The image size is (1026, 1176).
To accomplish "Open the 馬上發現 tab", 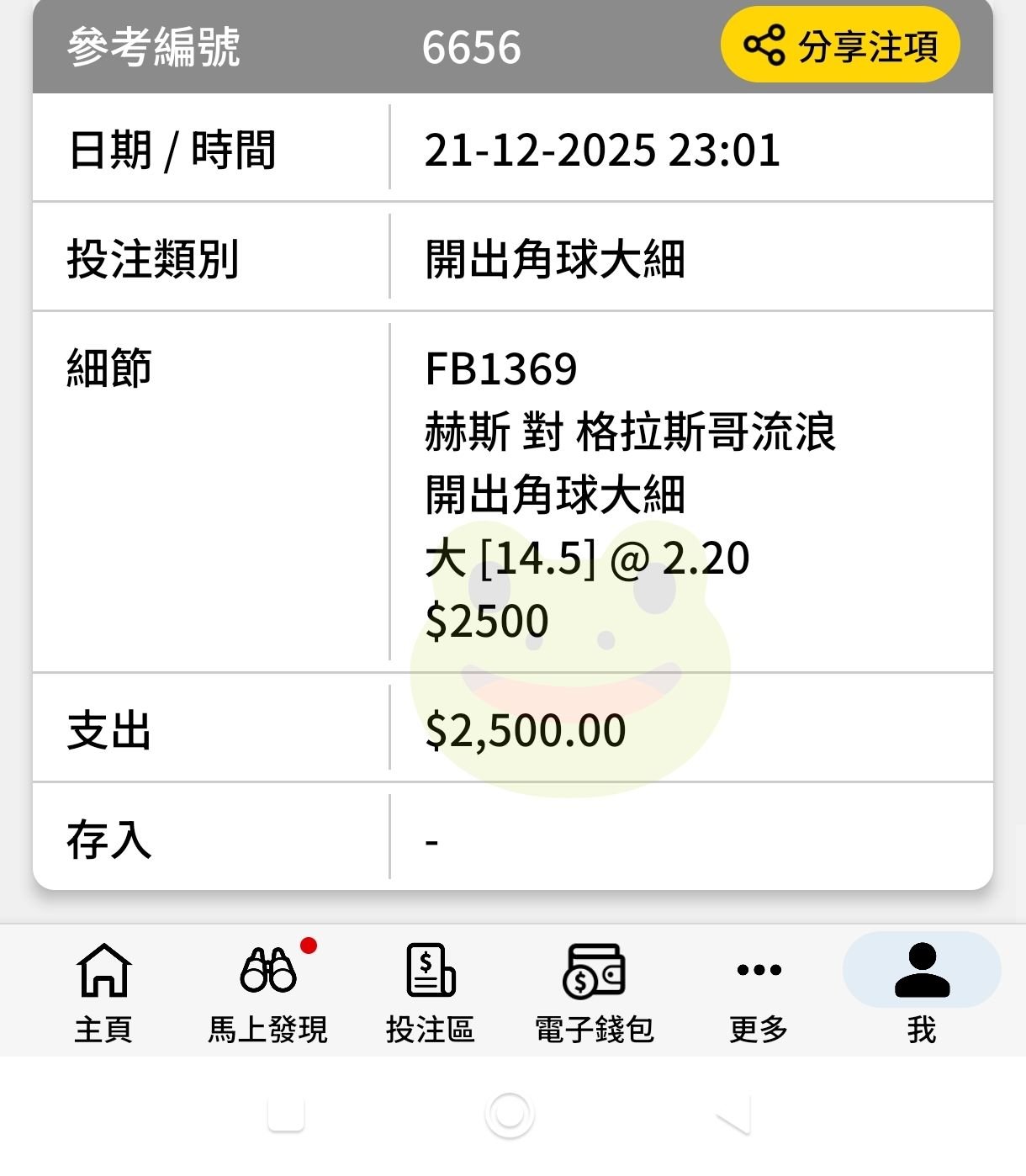I will click(267, 991).
